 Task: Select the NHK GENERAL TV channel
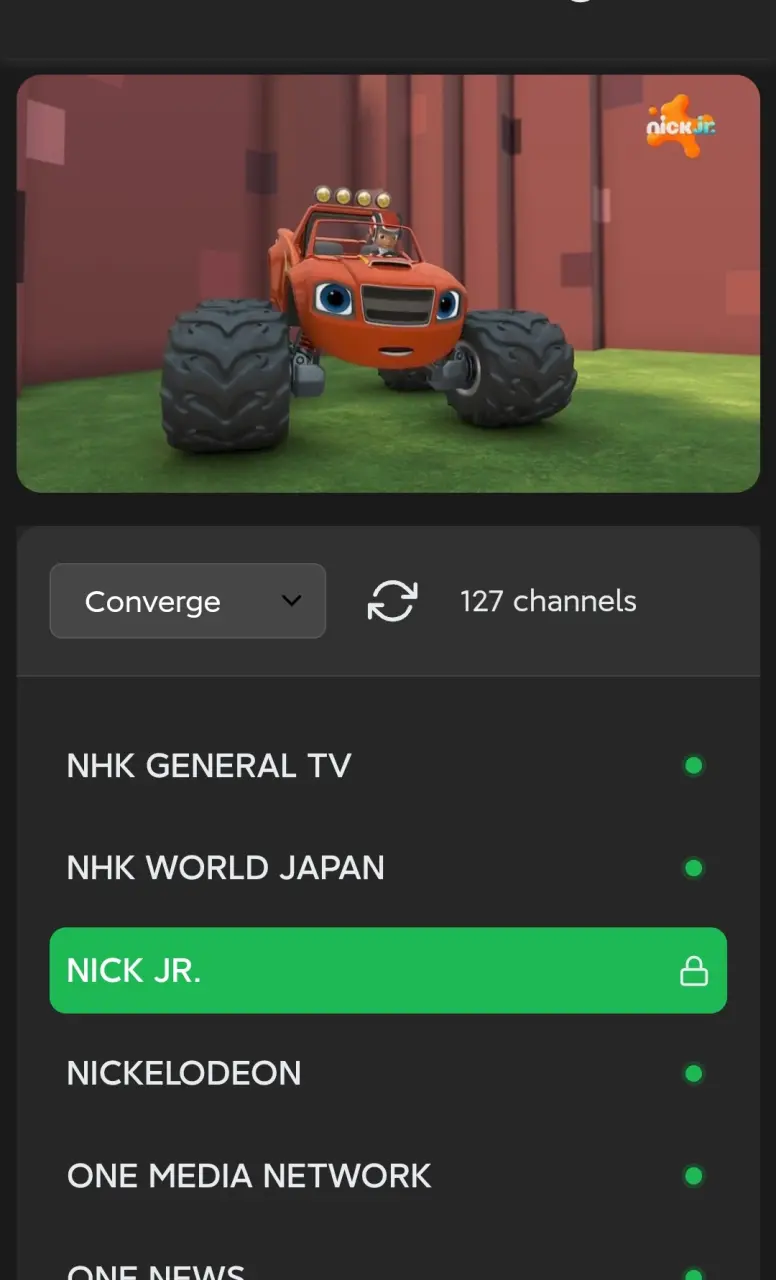pyautogui.click(x=388, y=766)
